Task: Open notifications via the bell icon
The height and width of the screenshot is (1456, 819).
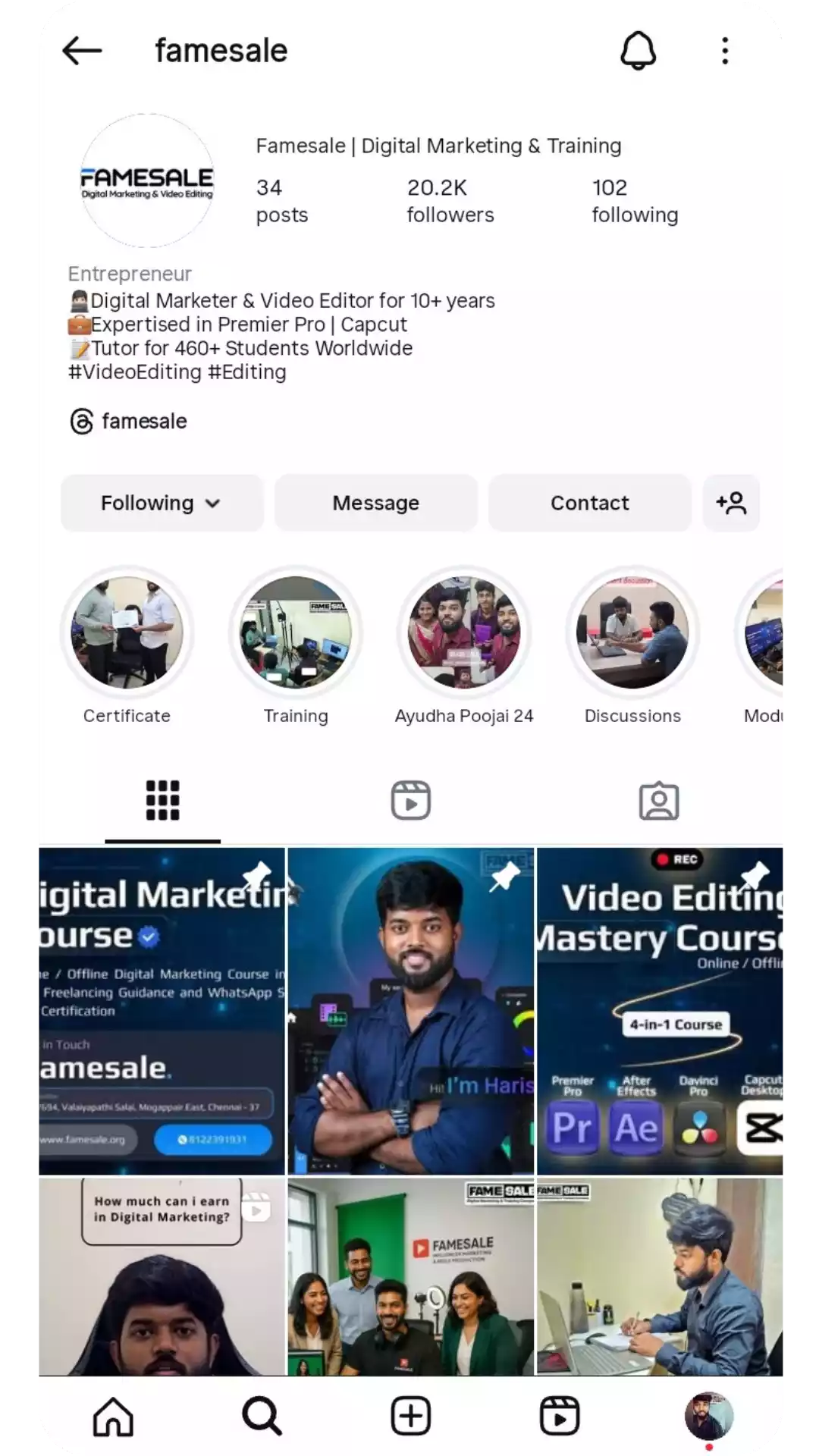Action: tap(639, 50)
